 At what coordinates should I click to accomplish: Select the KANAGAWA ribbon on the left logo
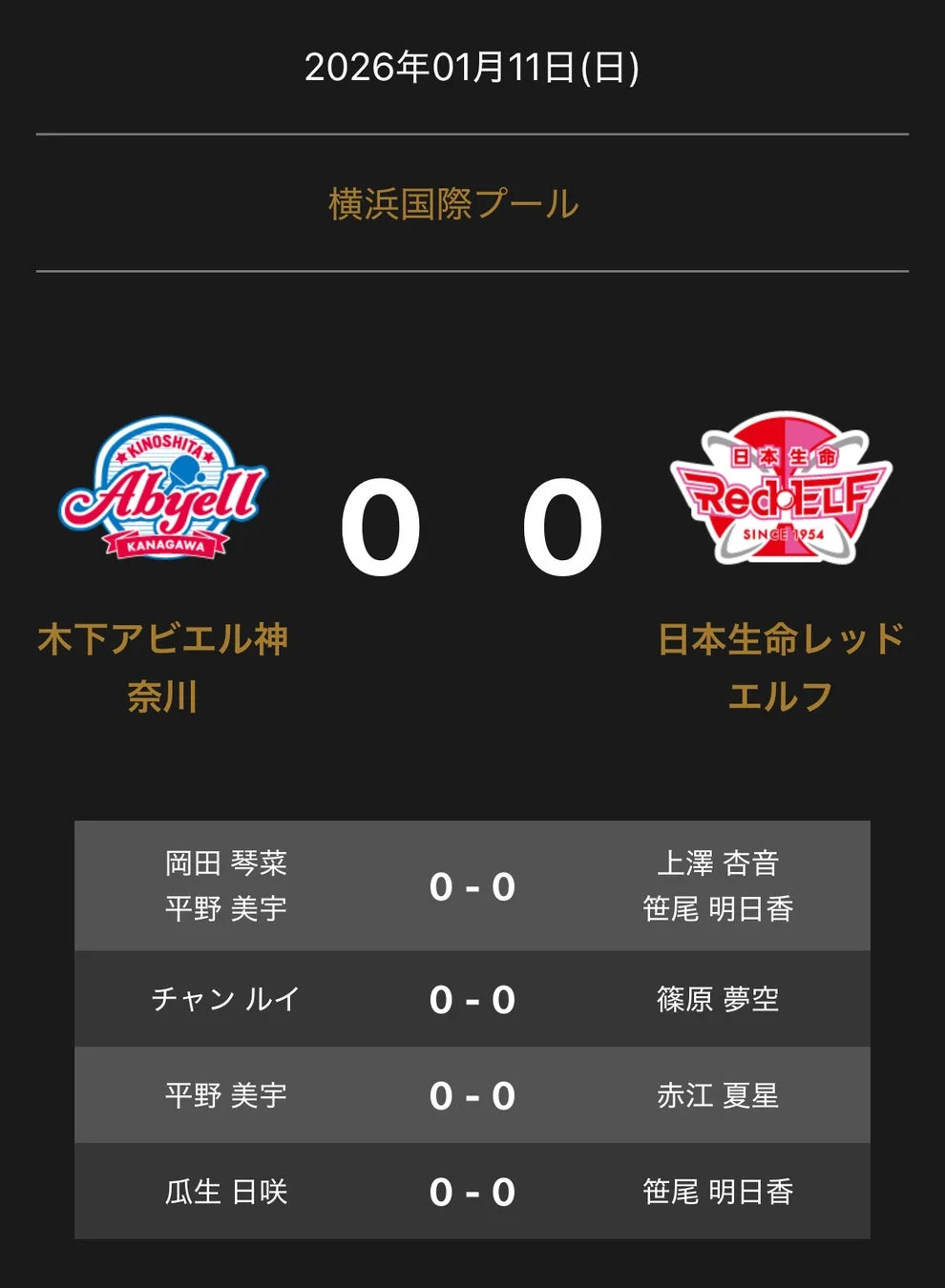(164, 546)
